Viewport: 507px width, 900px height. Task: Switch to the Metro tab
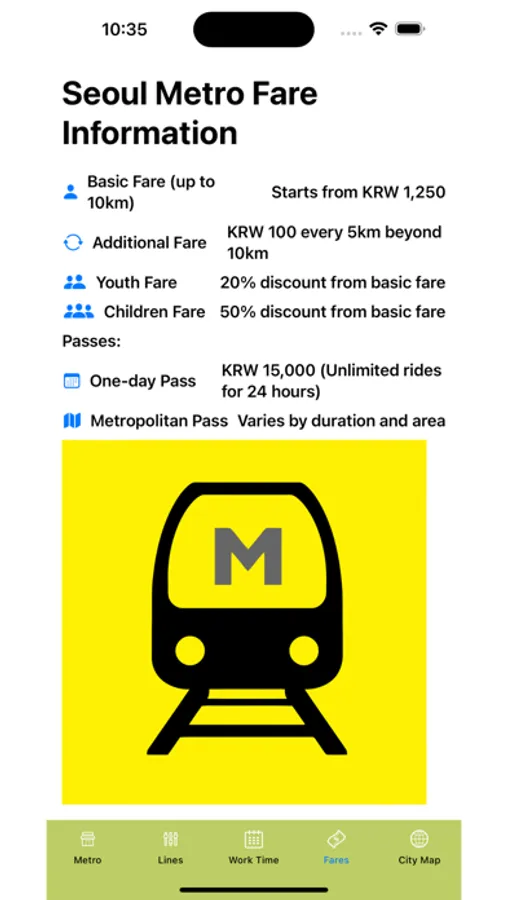click(x=87, y=847)
